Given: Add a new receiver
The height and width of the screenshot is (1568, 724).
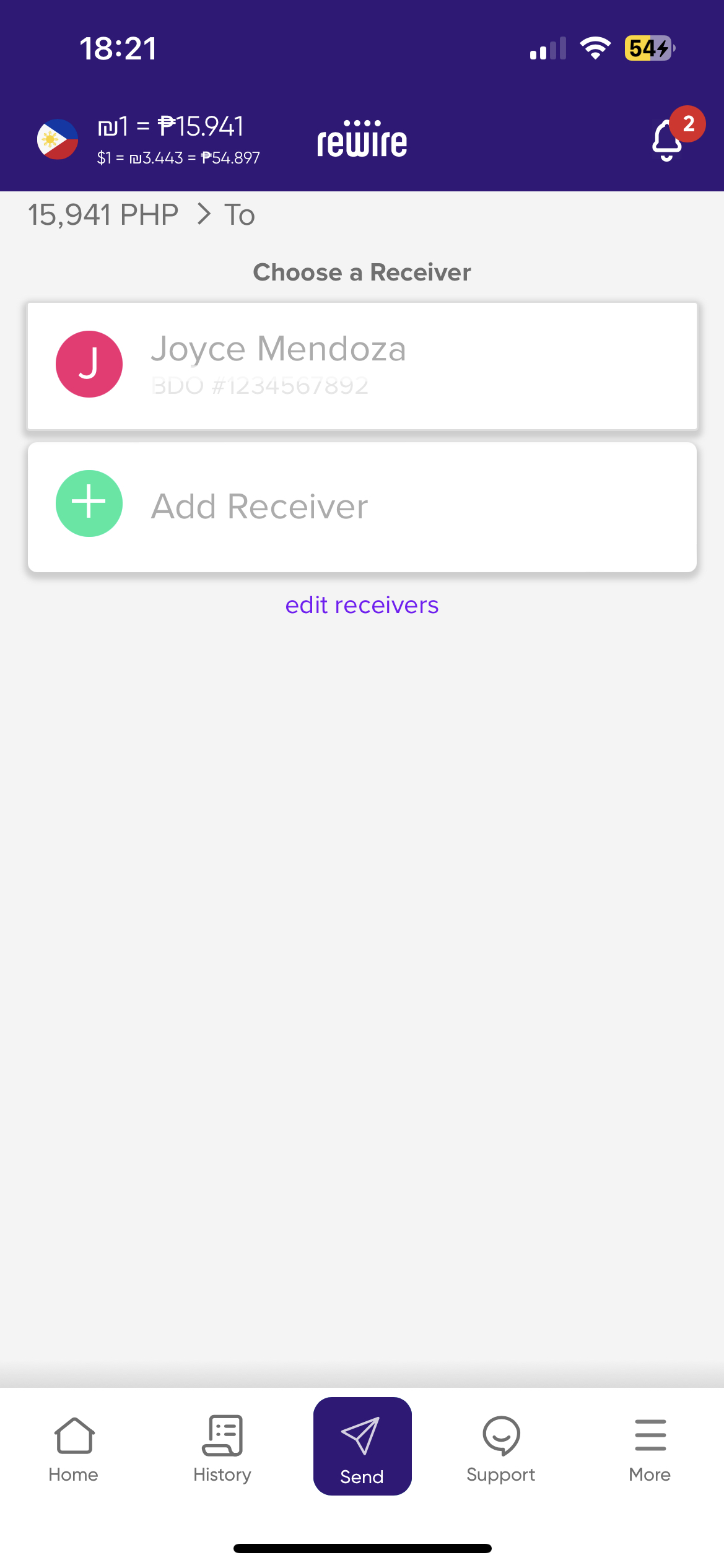Looking at the screenshot, I should 362,506.
